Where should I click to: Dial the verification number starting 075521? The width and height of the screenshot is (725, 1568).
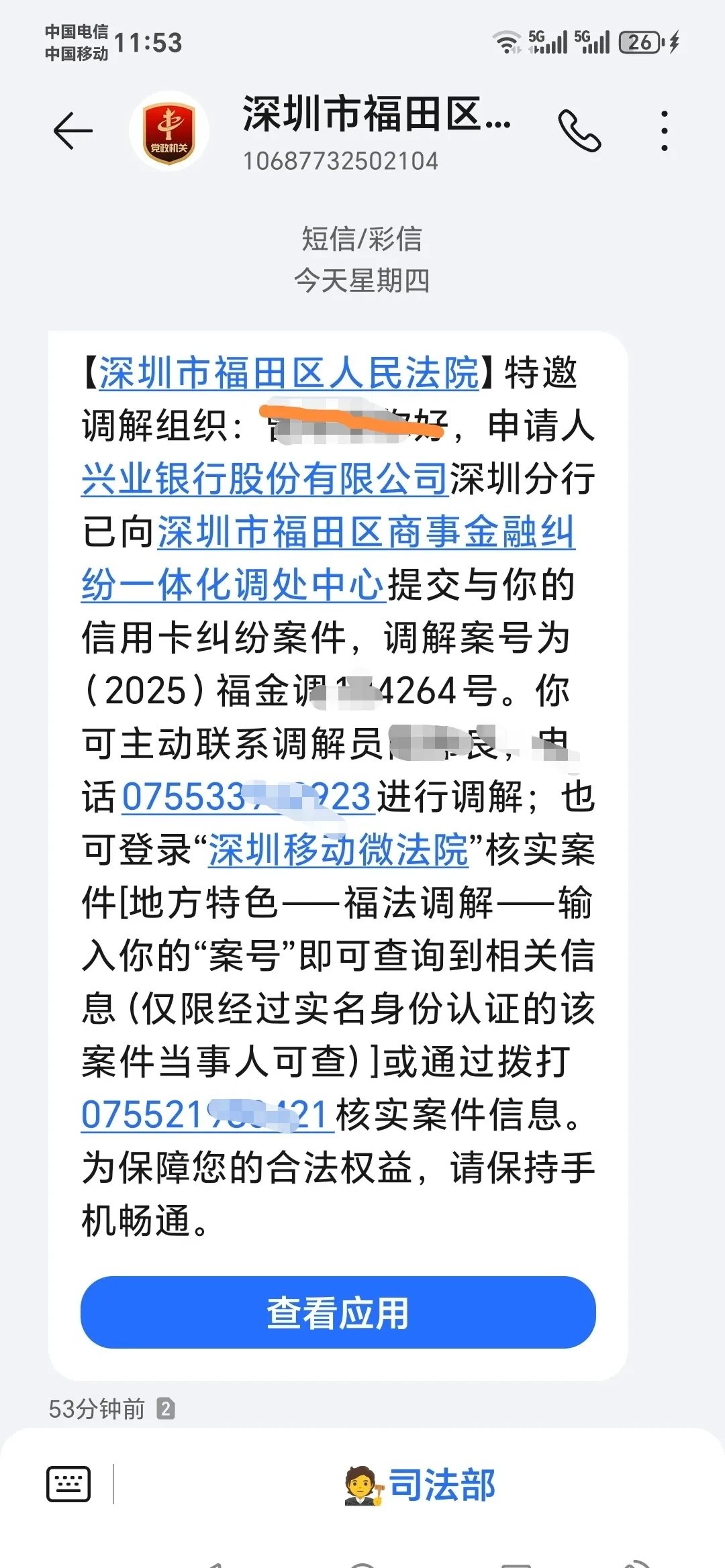click(207, 1115)
